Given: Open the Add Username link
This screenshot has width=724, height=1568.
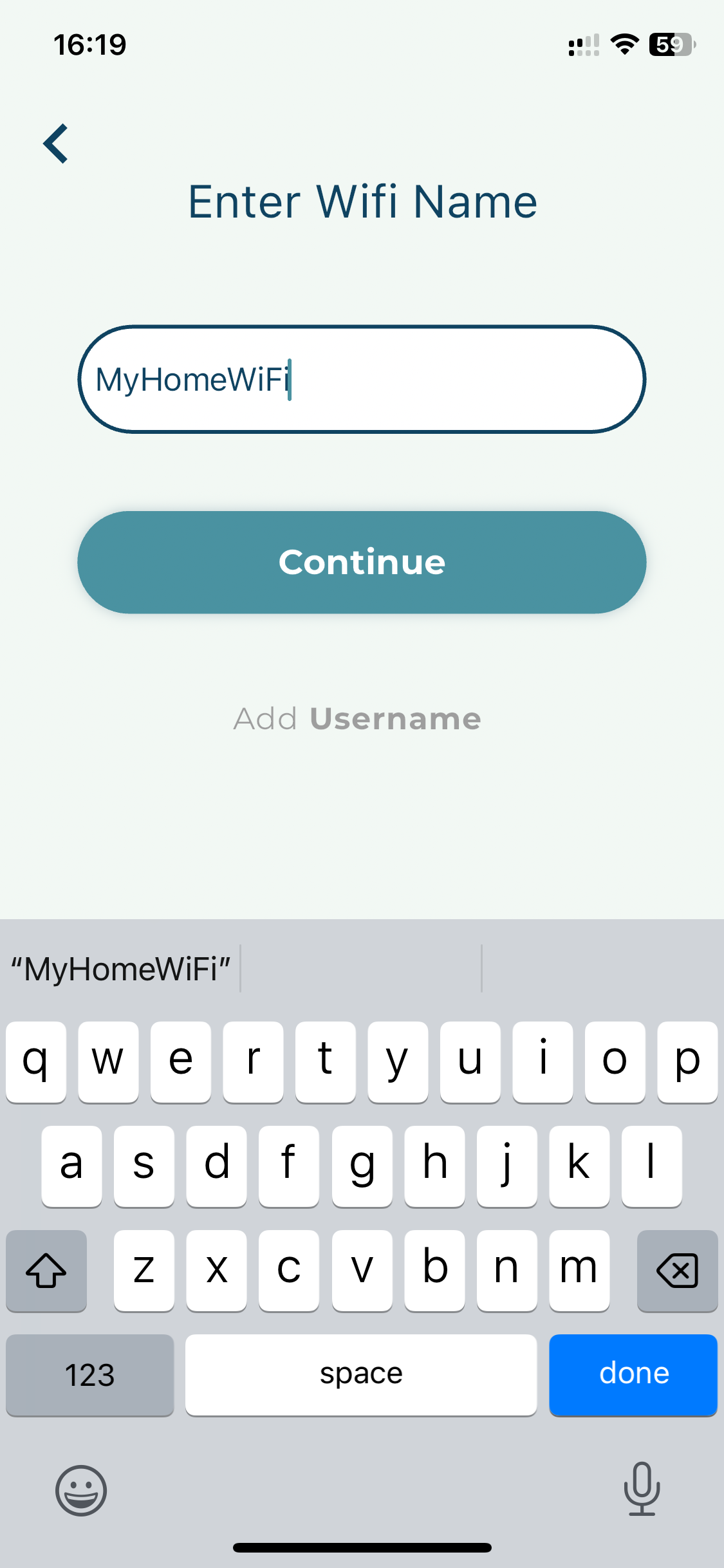Looking at the screenshot, I should click(358, 719).
